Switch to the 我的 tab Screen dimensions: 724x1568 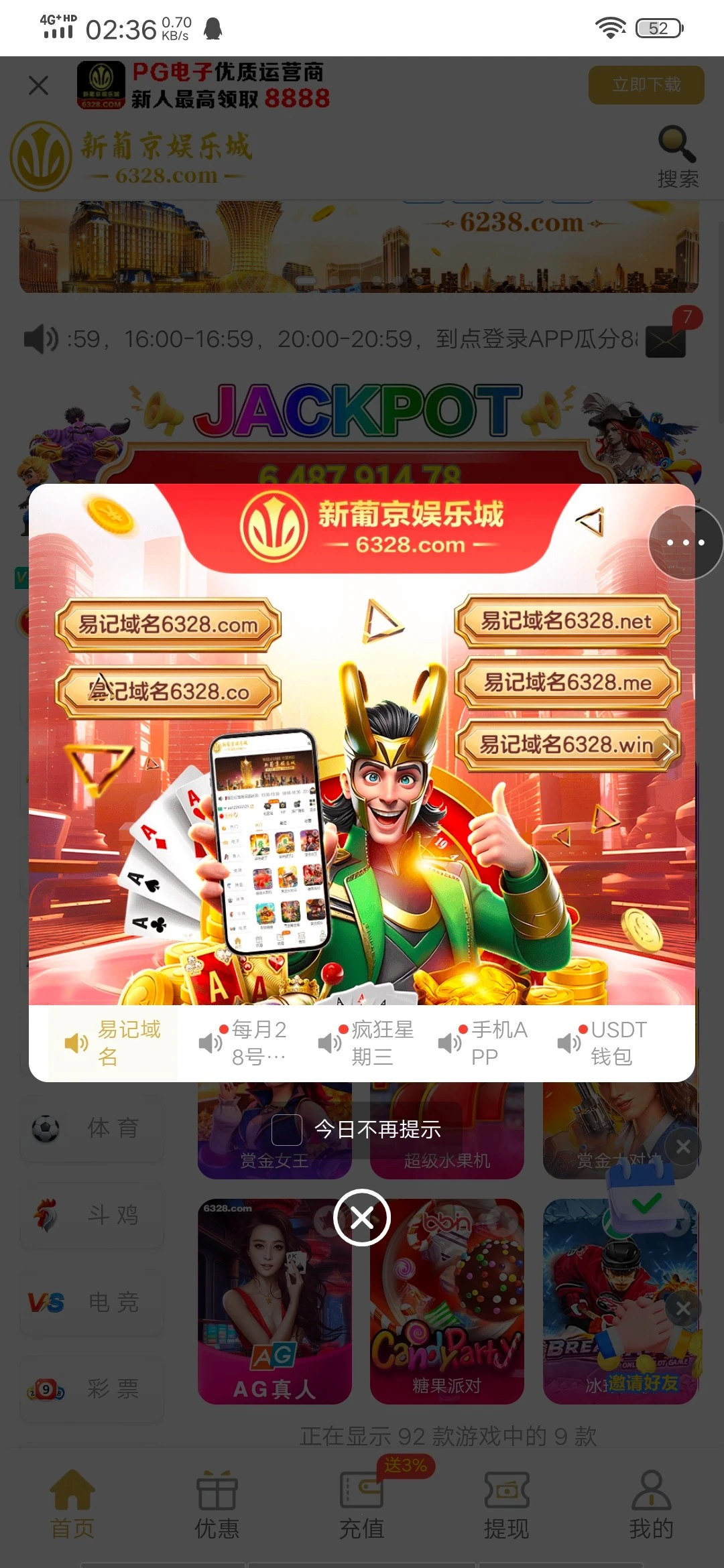click(x=651, y=1504)
